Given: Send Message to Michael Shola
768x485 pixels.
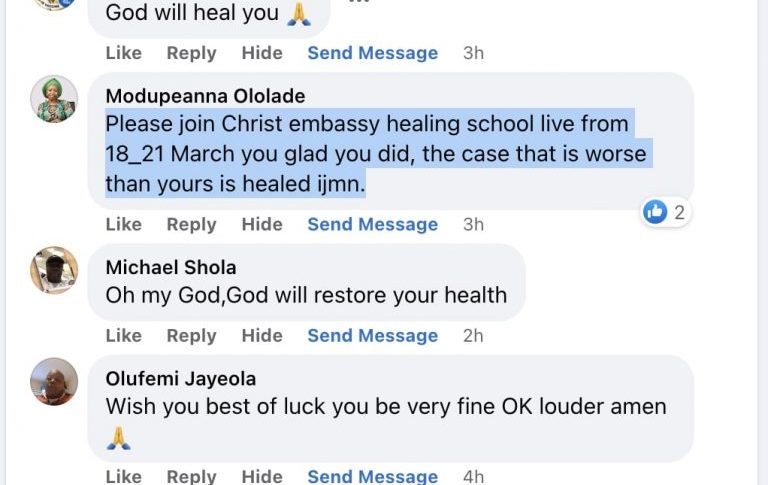Looking at the screenshot, I should 372,335.
